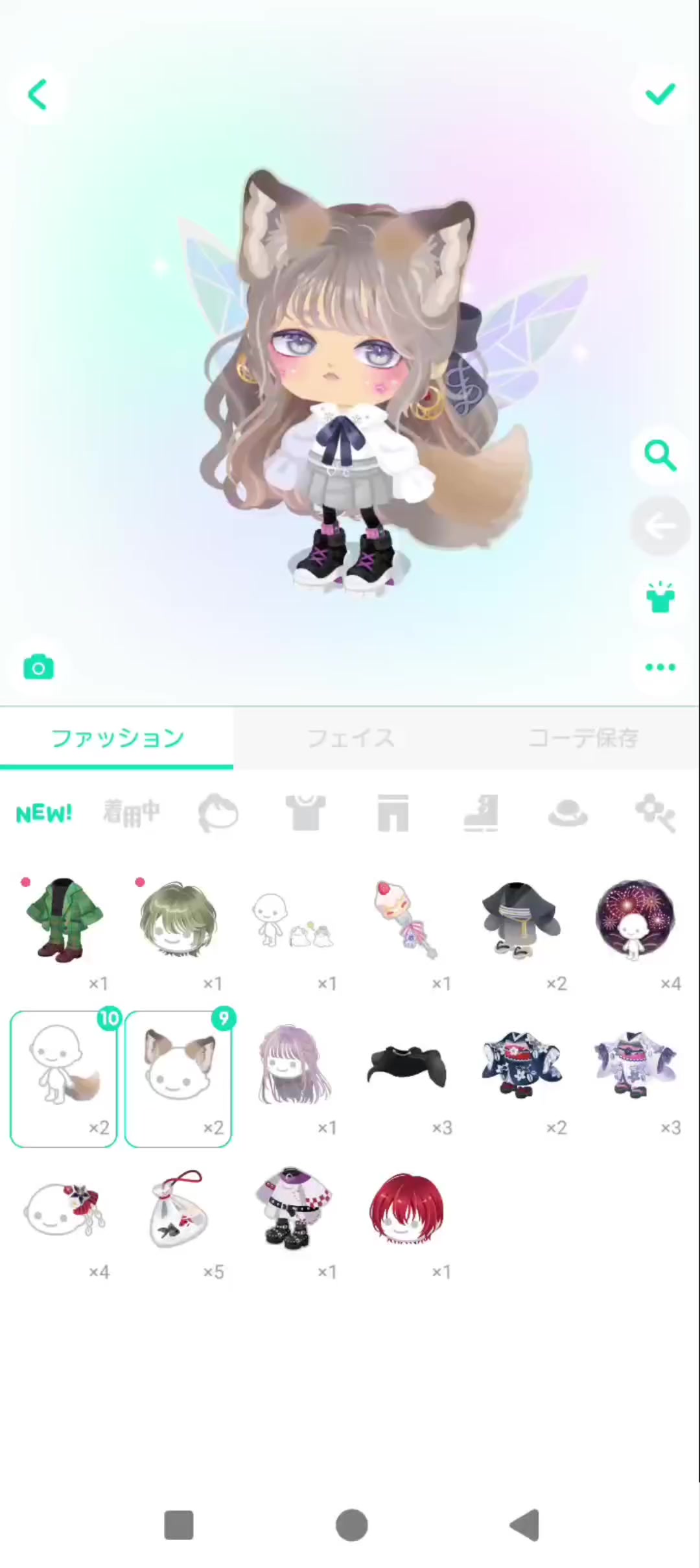Choose the fireworks background item

[x=635, y=921]
